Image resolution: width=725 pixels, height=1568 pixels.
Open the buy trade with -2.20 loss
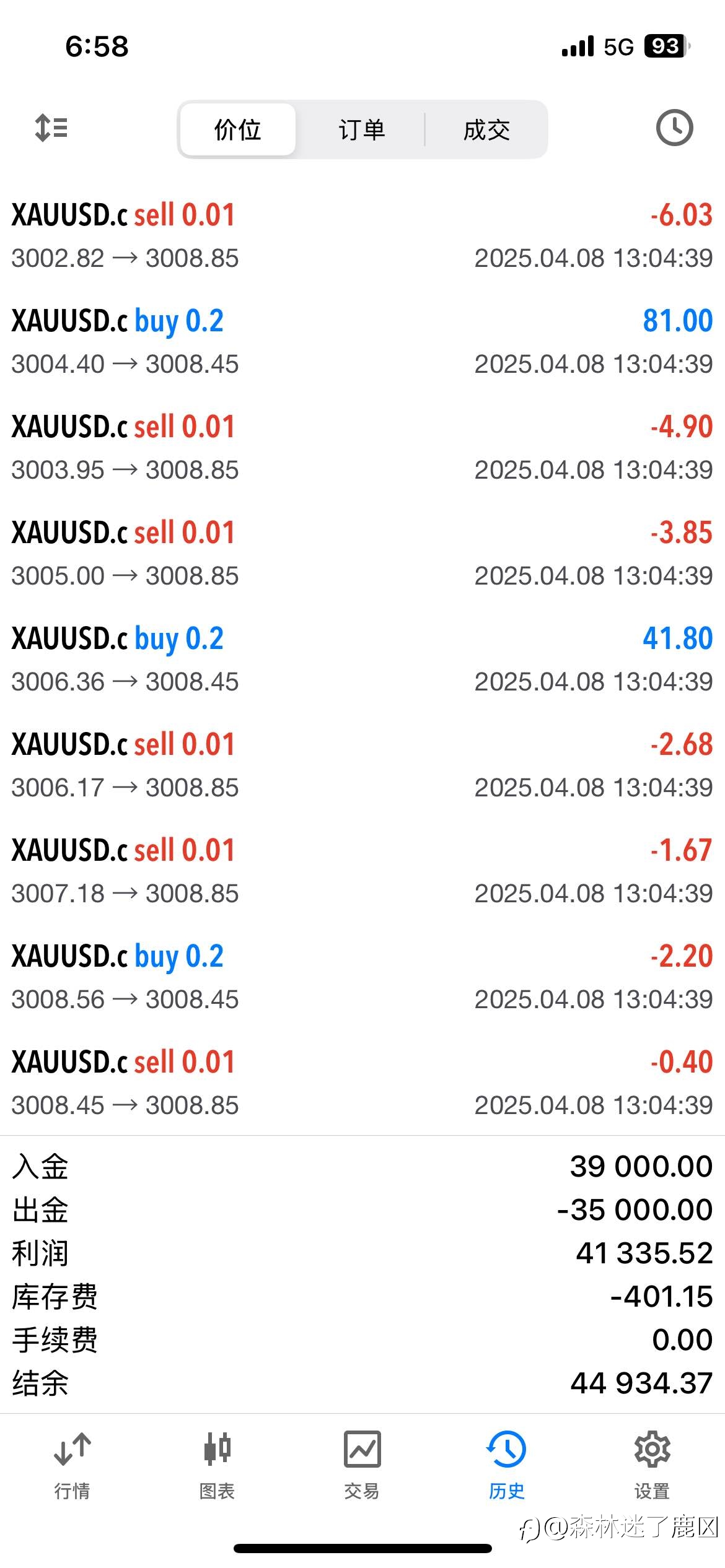(362, 977)
